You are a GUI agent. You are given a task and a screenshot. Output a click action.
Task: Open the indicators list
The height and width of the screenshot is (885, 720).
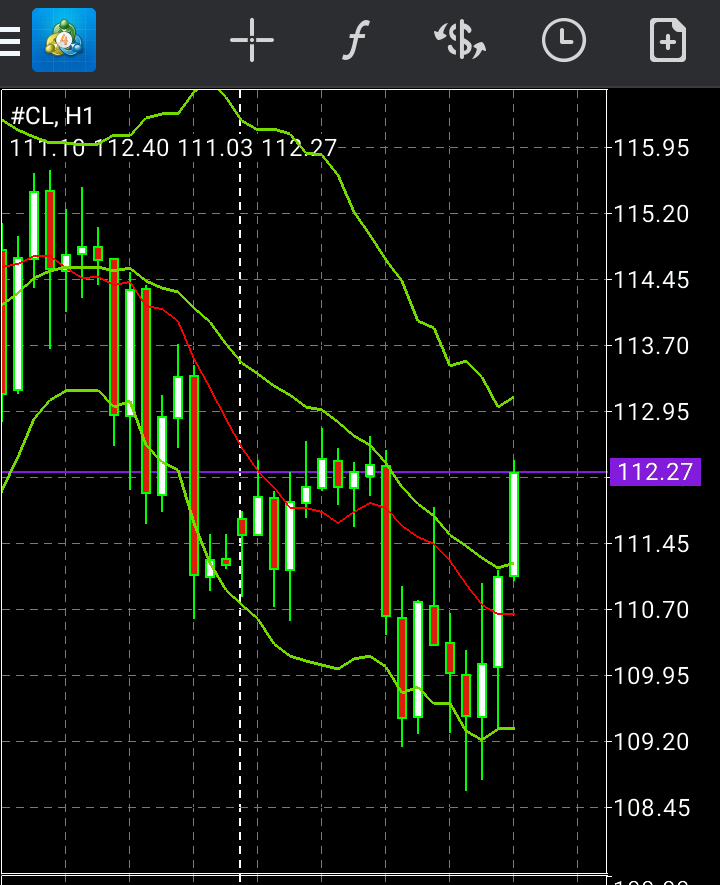point(355,41)
